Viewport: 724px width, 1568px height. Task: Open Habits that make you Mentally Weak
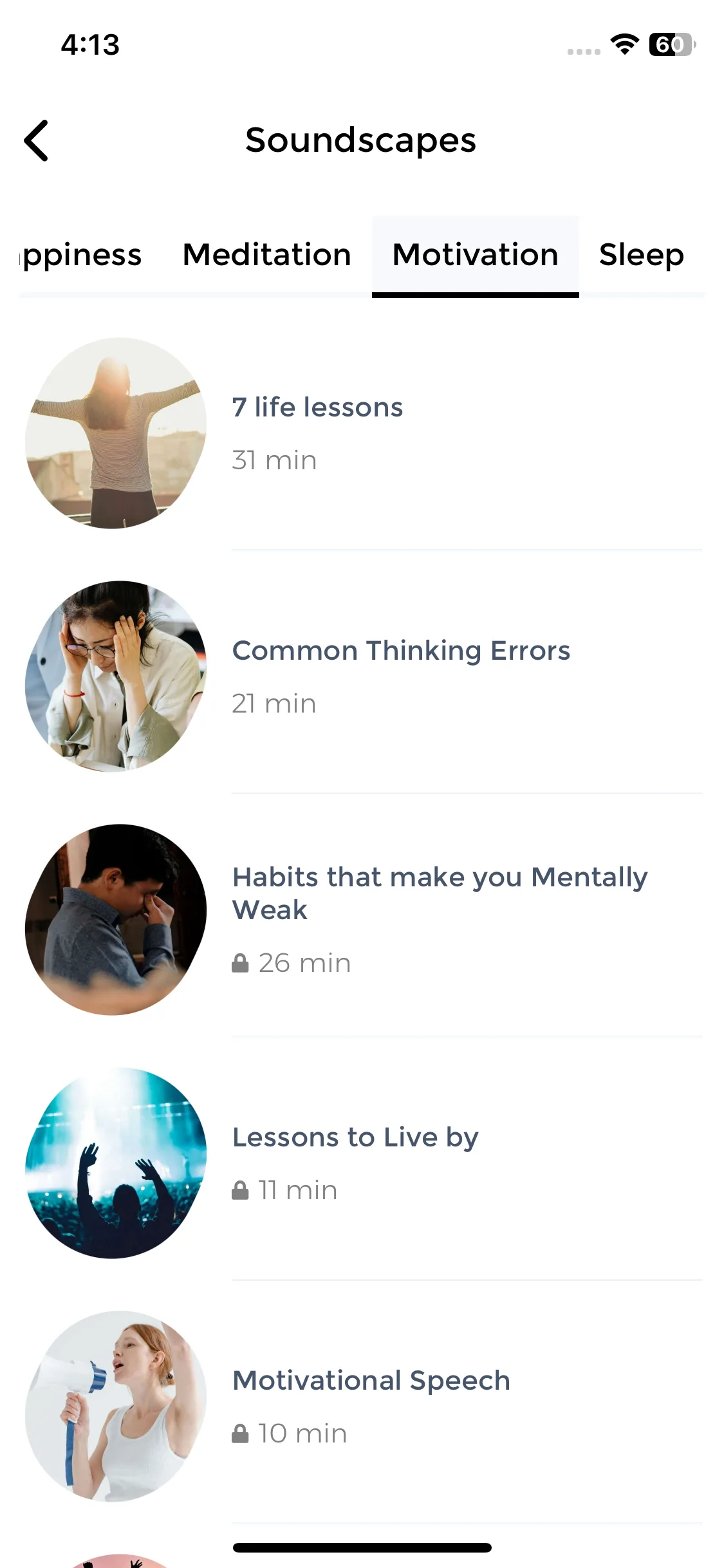coord(439,893)
